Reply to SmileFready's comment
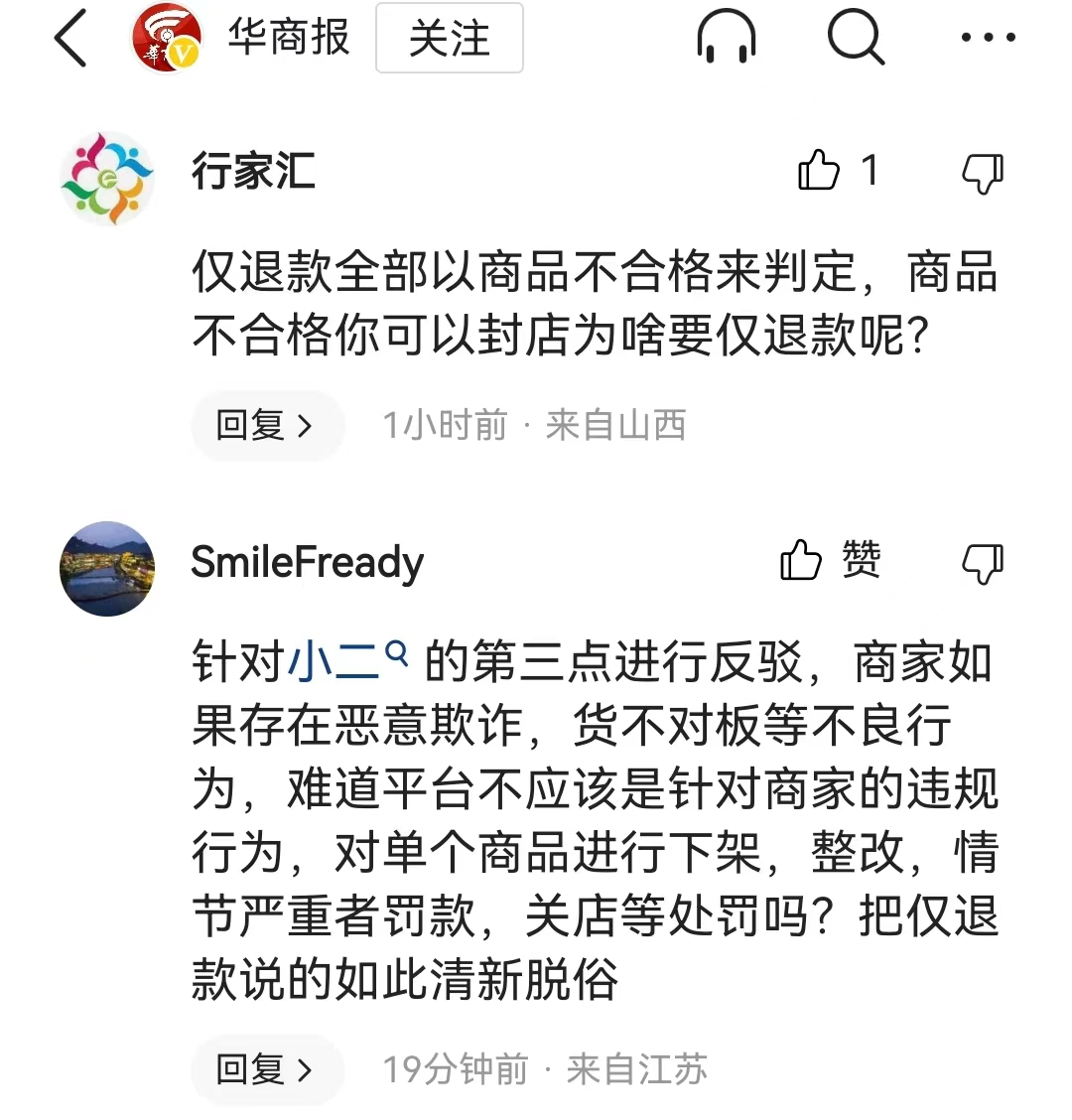Viewport: 1072px width, 1120px height. click(x=265, y=1069)
